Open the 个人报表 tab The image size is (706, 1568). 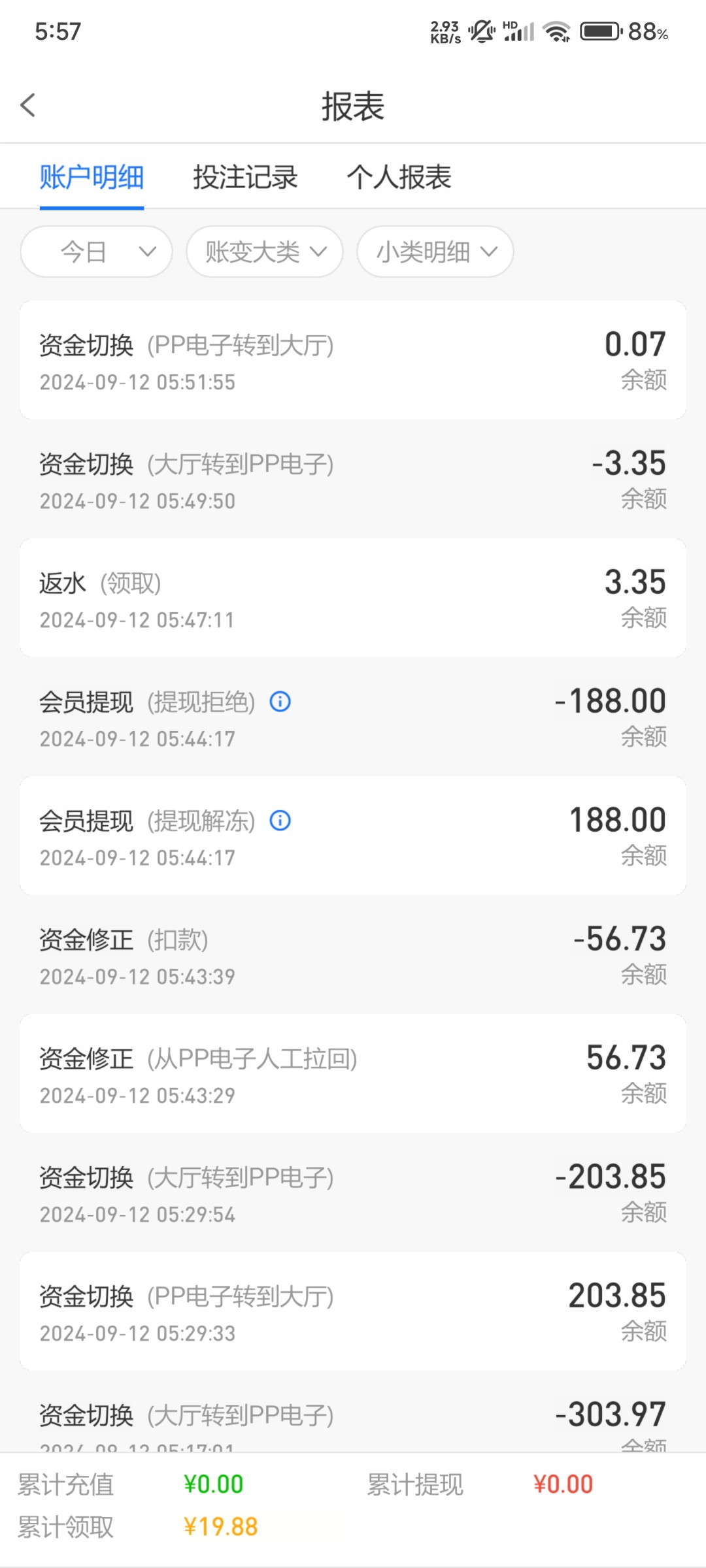pyautogui.click(x=399, y=177)
